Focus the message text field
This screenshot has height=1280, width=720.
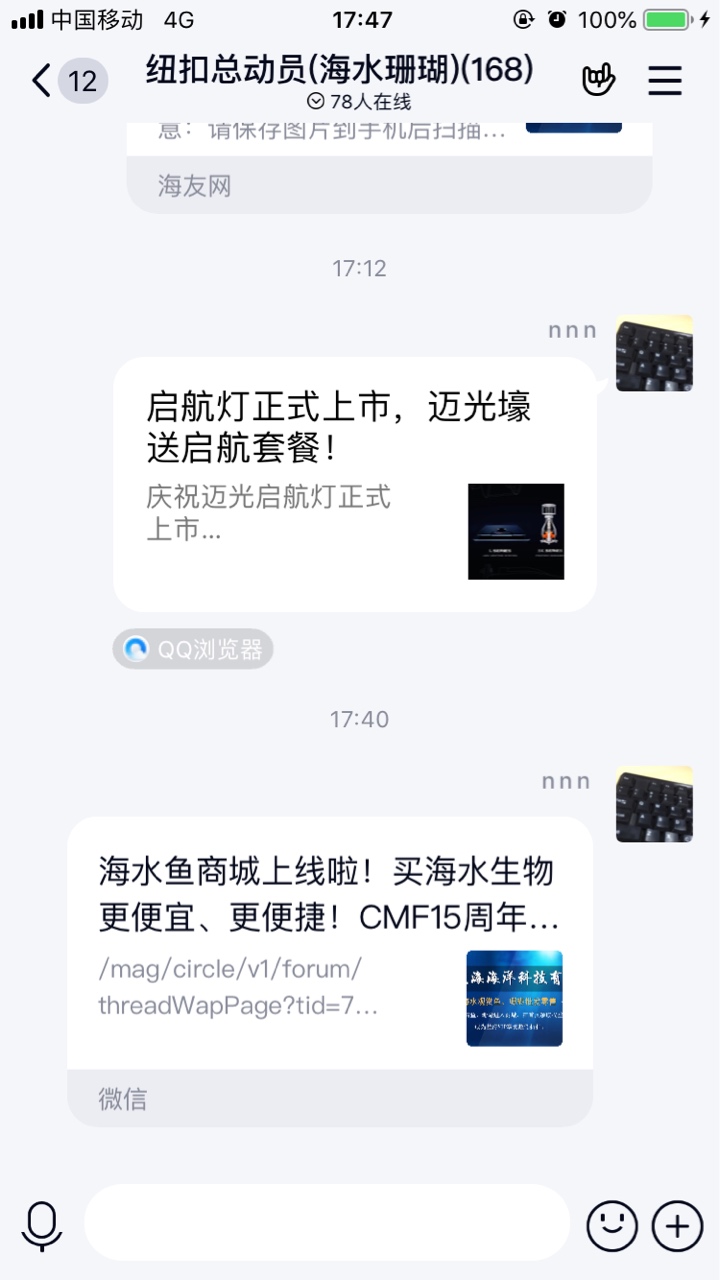point(326,1223)
